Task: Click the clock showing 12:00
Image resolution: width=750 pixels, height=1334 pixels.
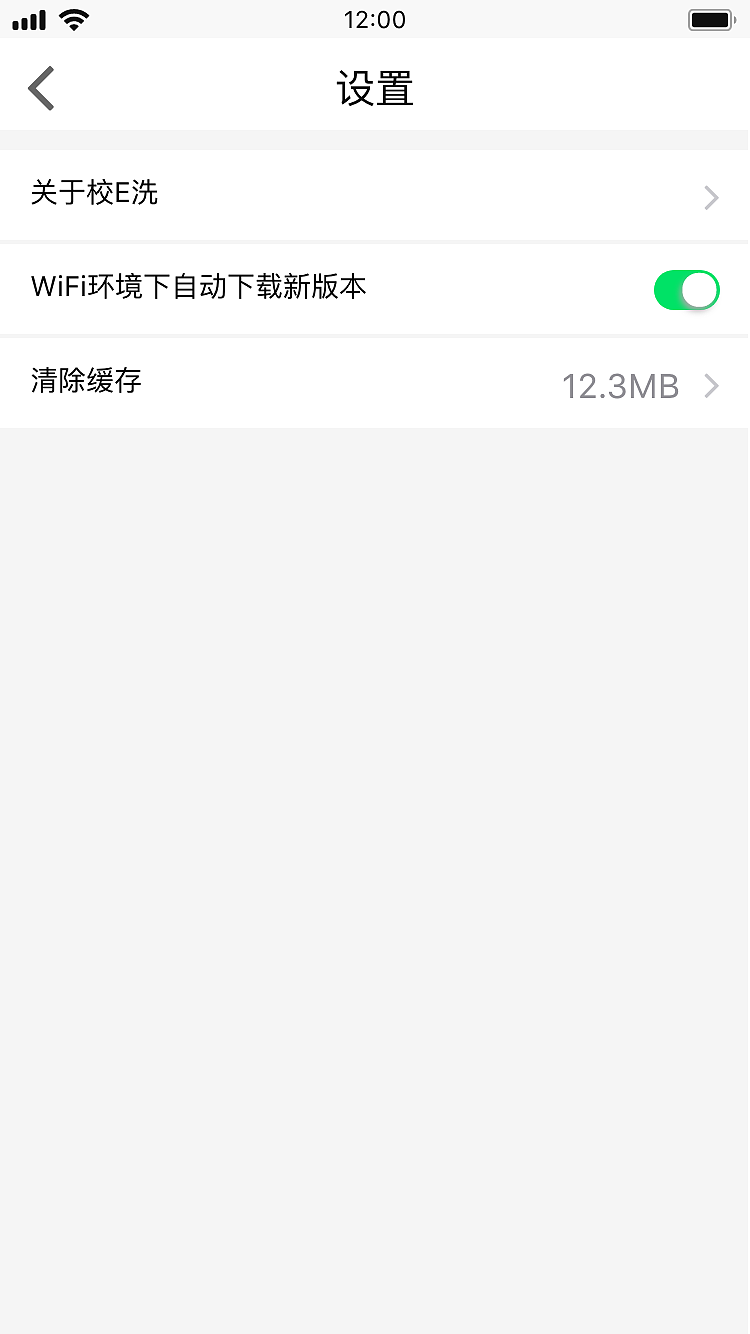Action: (x=375, y=19)
